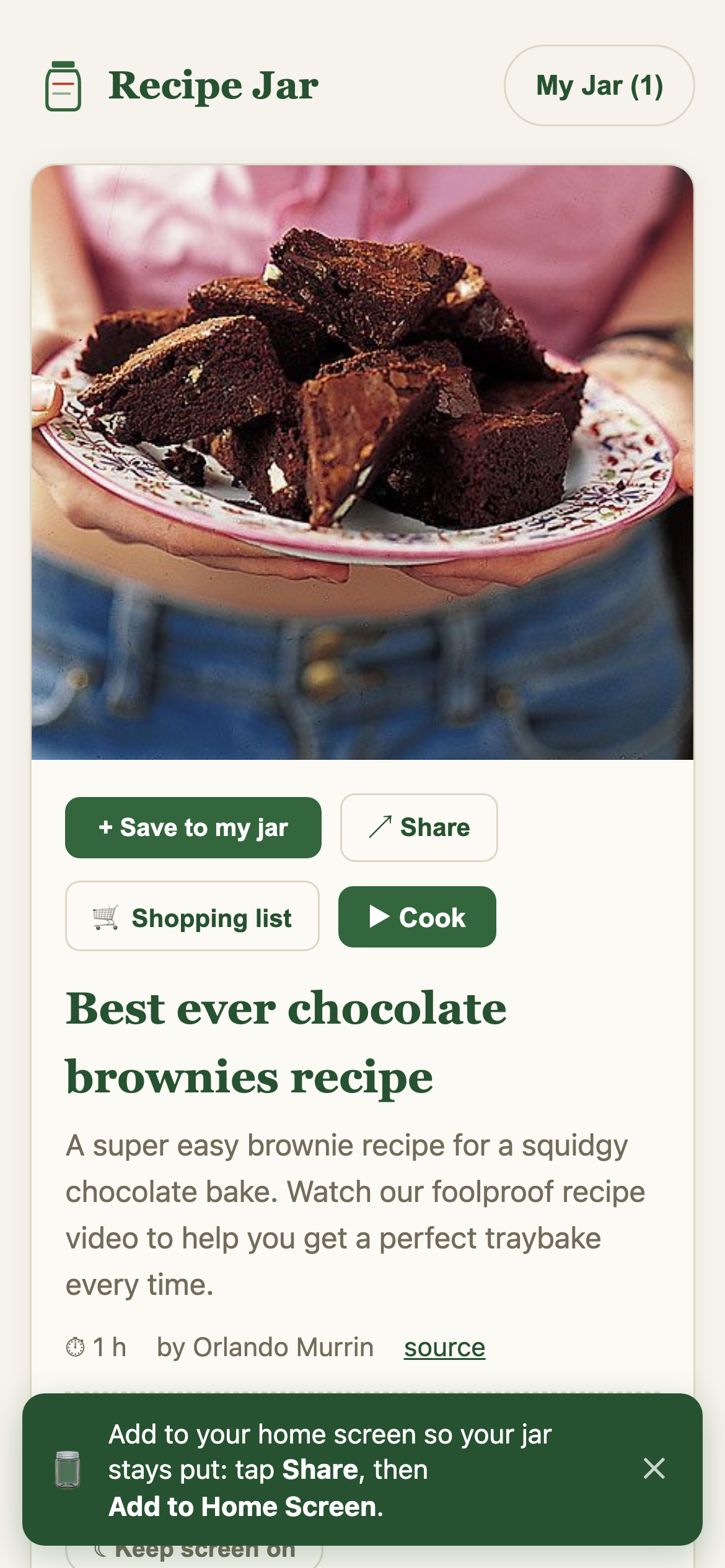This screenshot has height=1568, width=725.
Task: Open My Jar saved recipes
Action: coord(599,85)
